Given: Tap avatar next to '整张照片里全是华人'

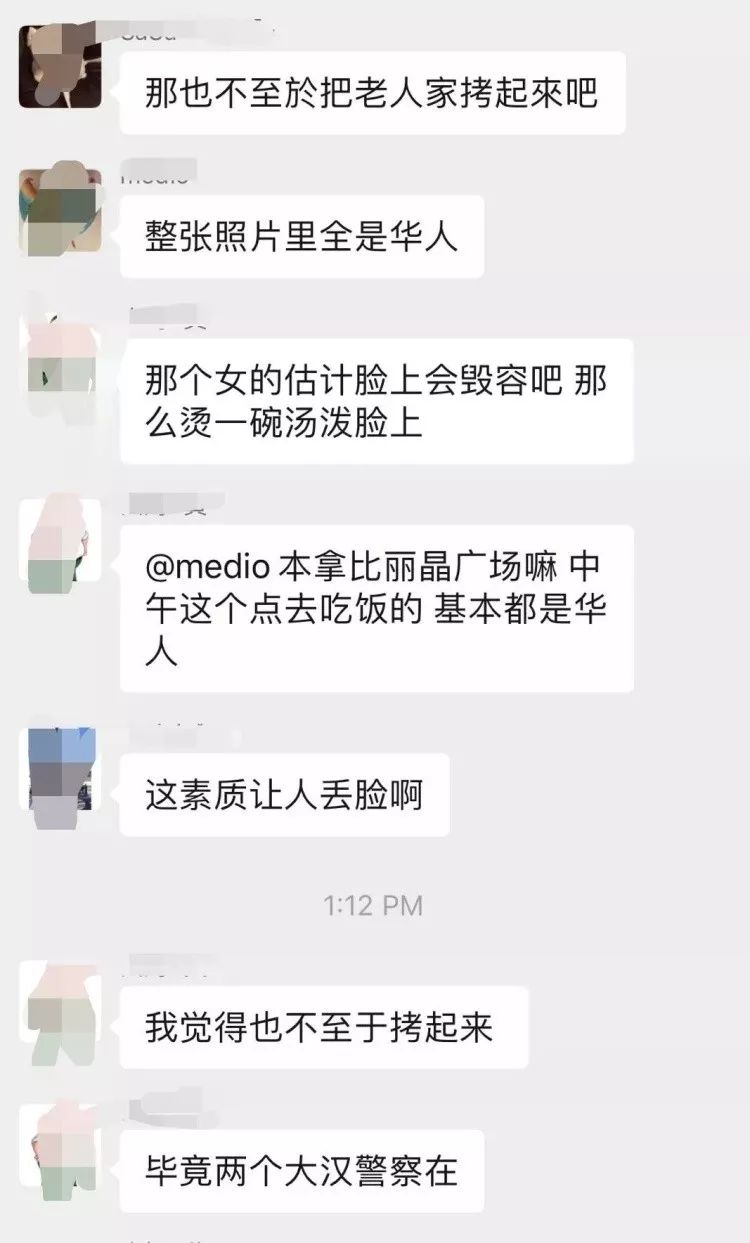Looking at the screenshot, I should pyautogui.click(x=60, y=210).
